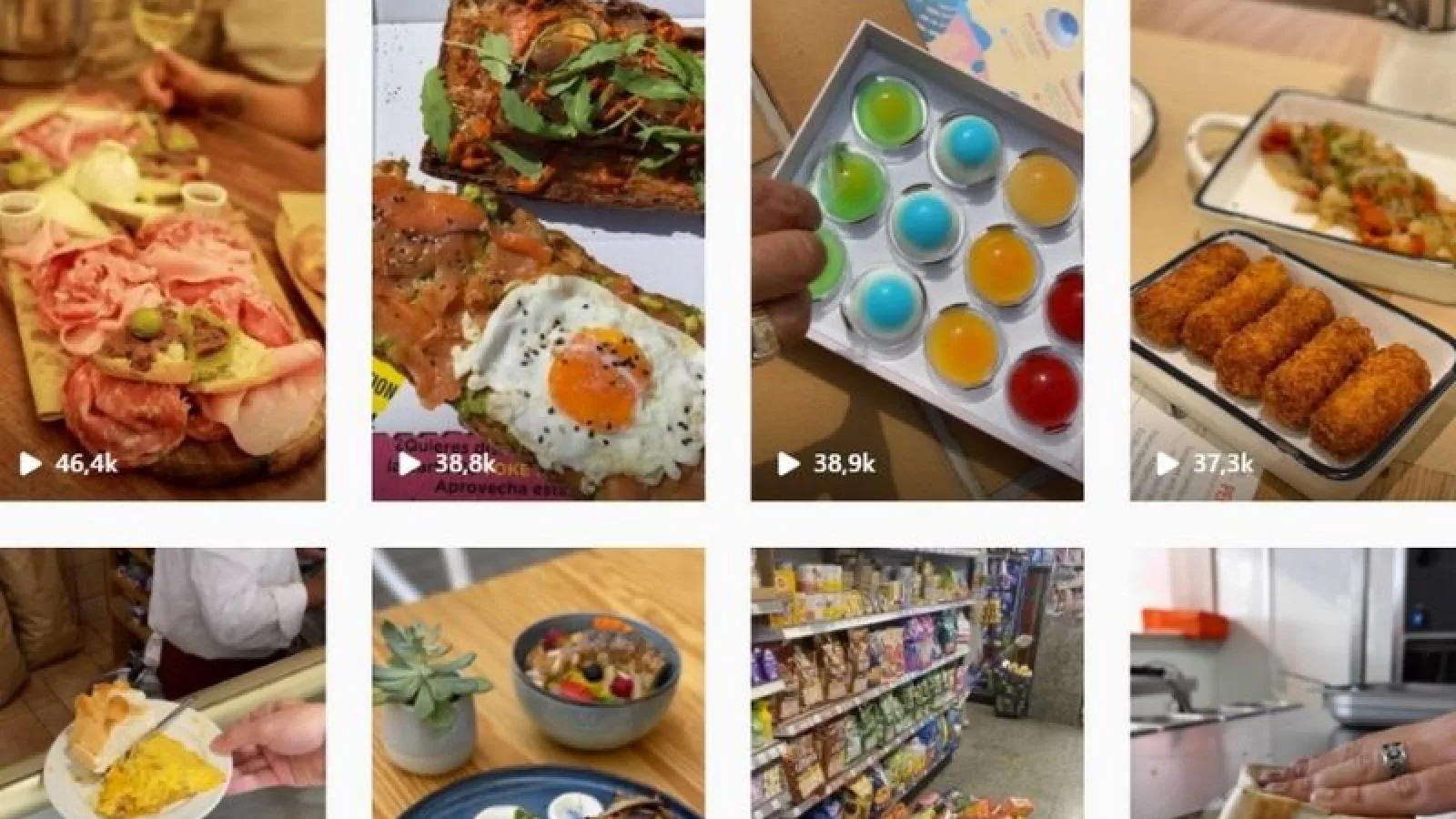Play the supermarket aisle video

[x=916, y=682]
